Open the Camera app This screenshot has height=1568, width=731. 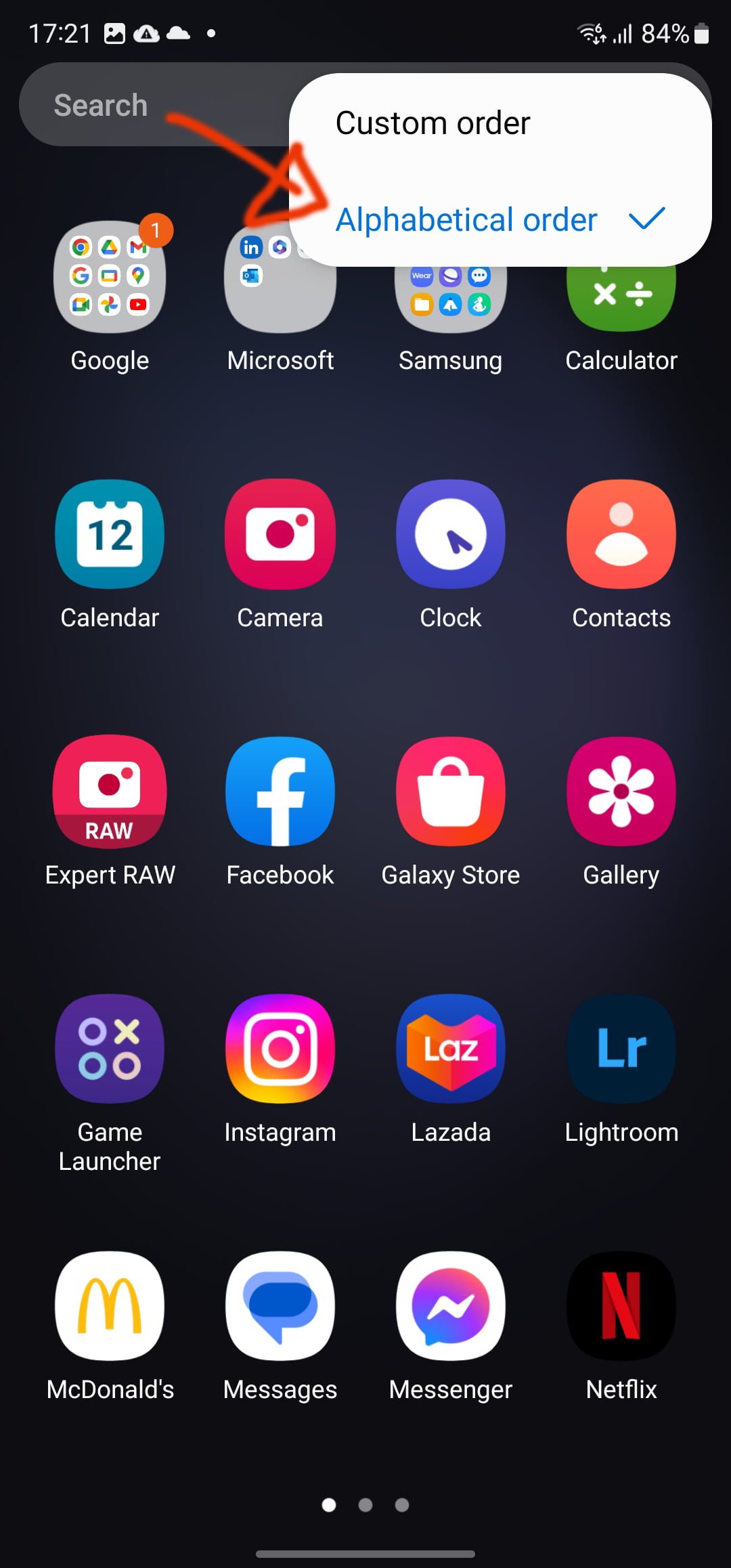[x=280, y=535]
